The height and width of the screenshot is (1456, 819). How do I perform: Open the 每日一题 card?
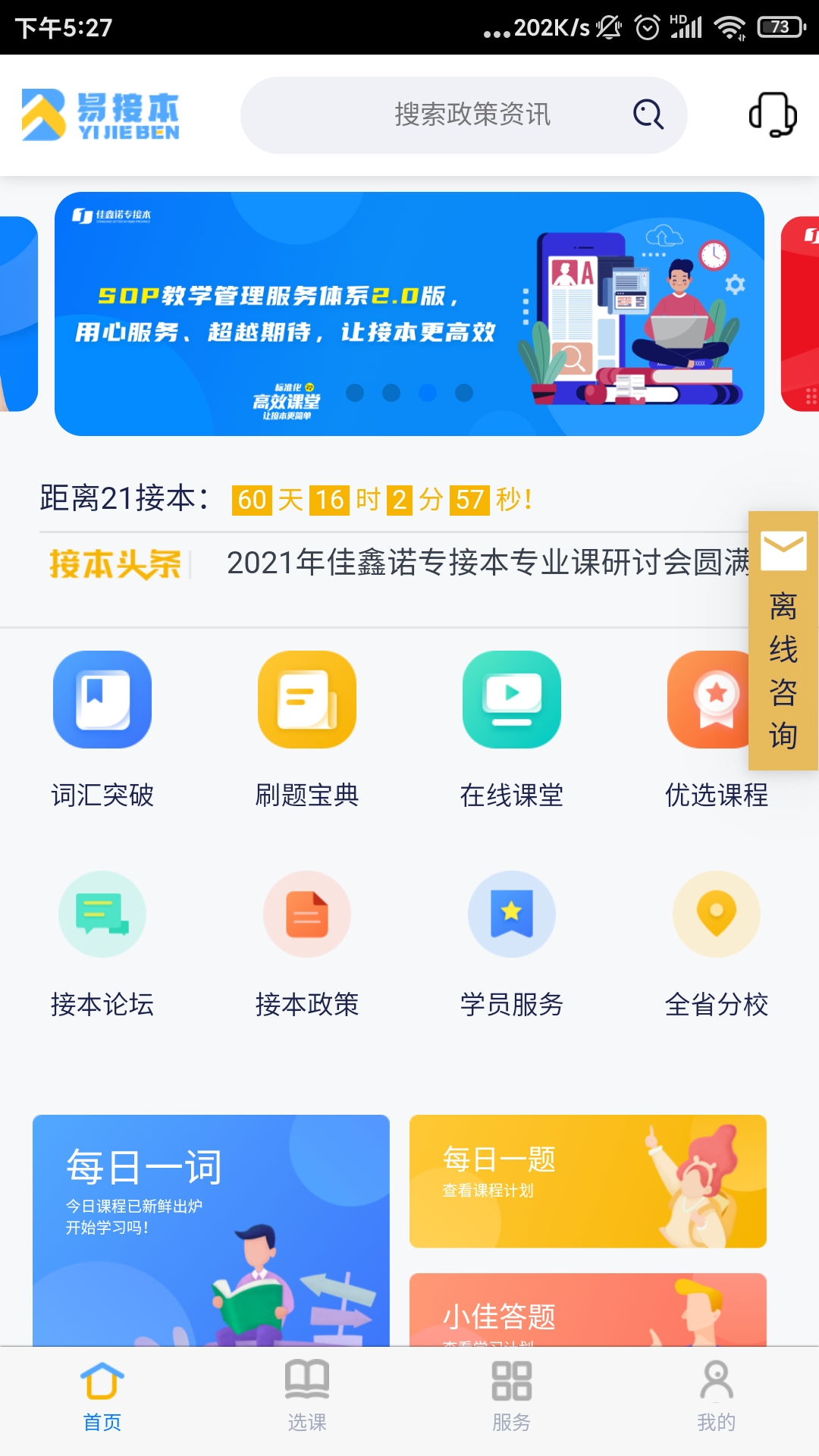588,1181
